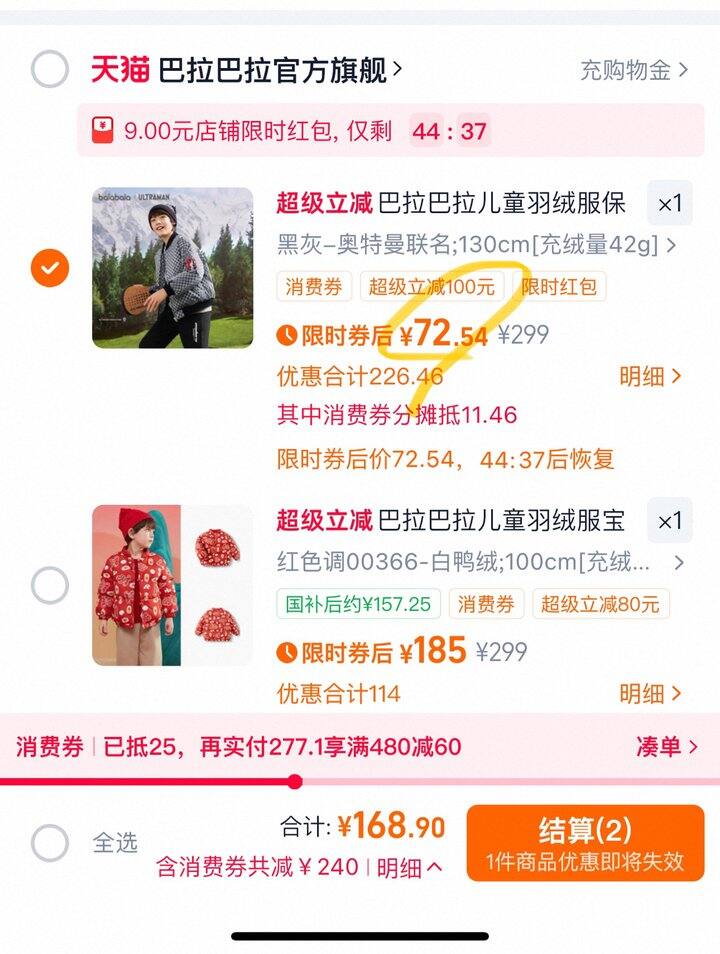Open the red down jacket product image
Viewport: 720px width, 954px height.
point(172,585)
